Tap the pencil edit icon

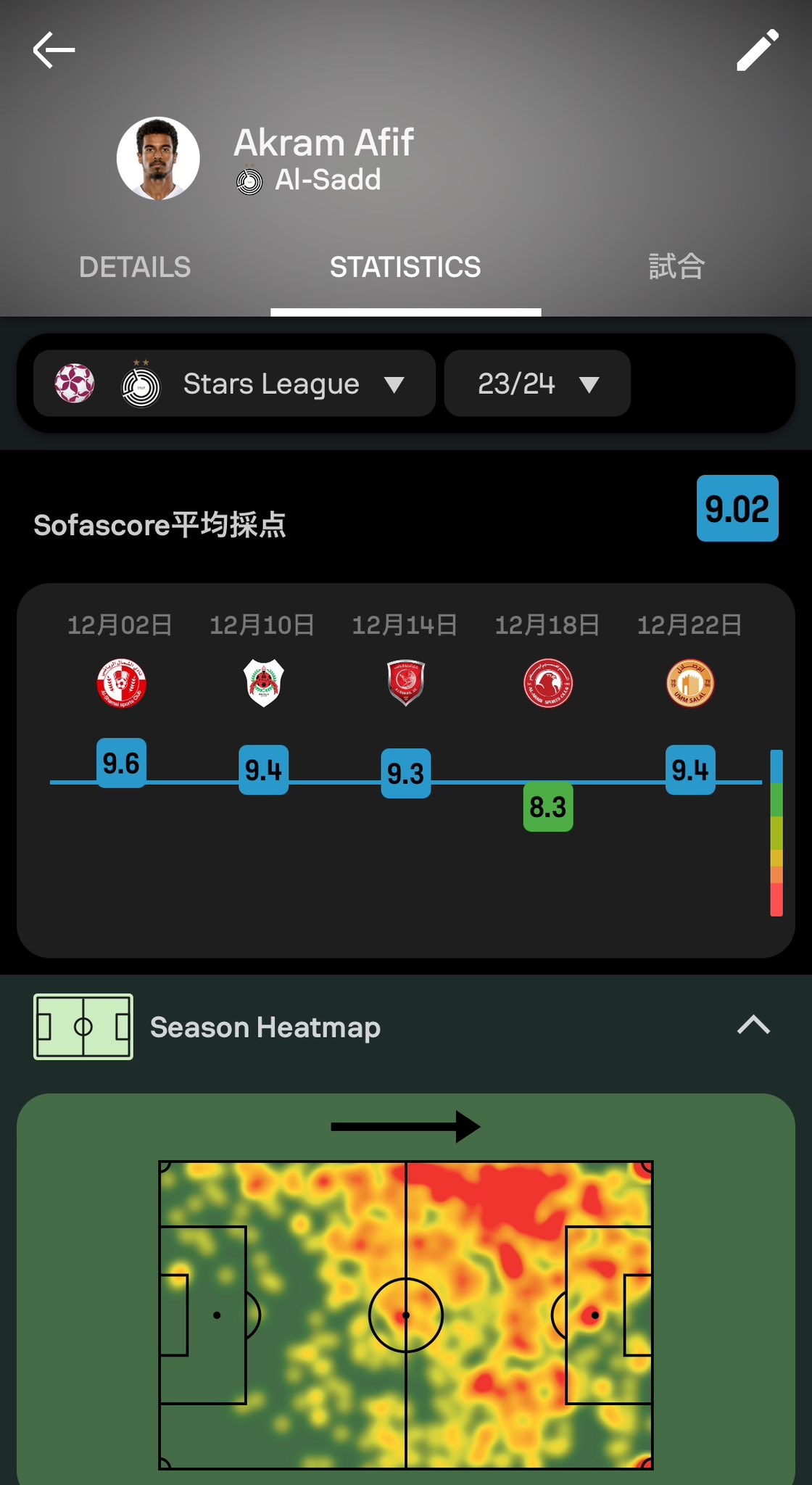click(757, 50)
